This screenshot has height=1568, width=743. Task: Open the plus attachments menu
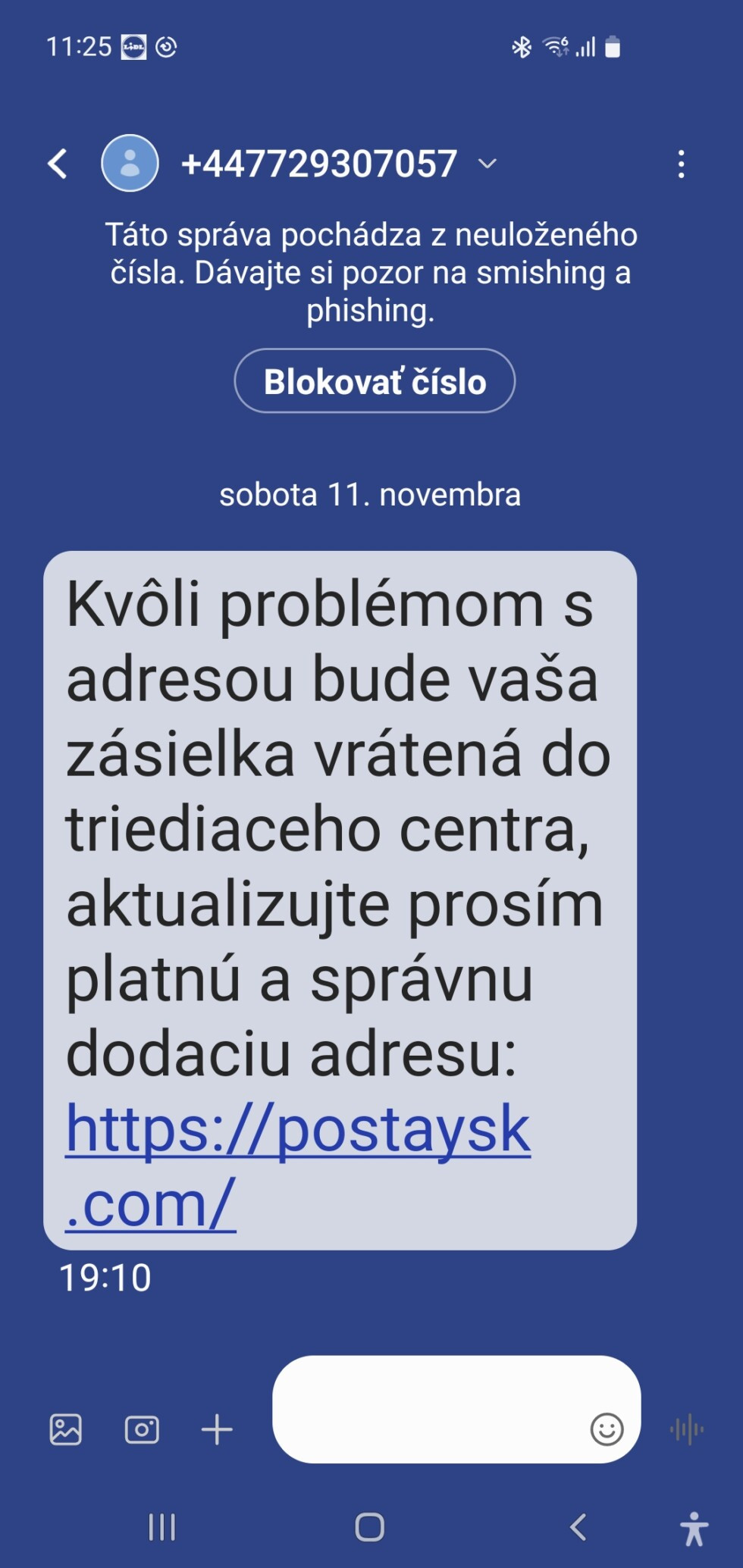click(217, 1429)
